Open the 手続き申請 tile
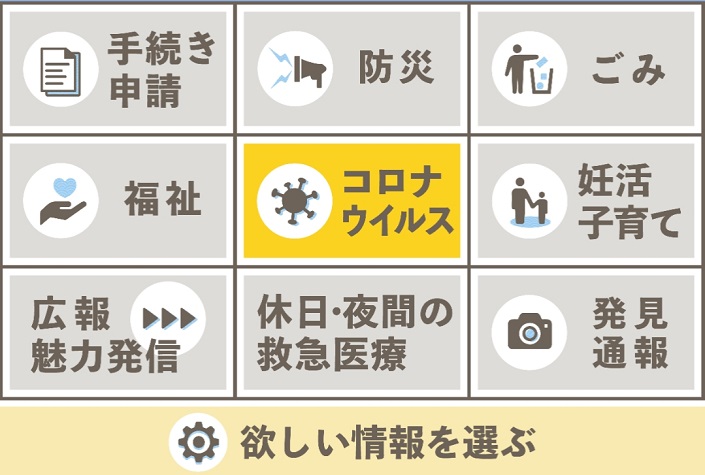 [x=118, y=68]
